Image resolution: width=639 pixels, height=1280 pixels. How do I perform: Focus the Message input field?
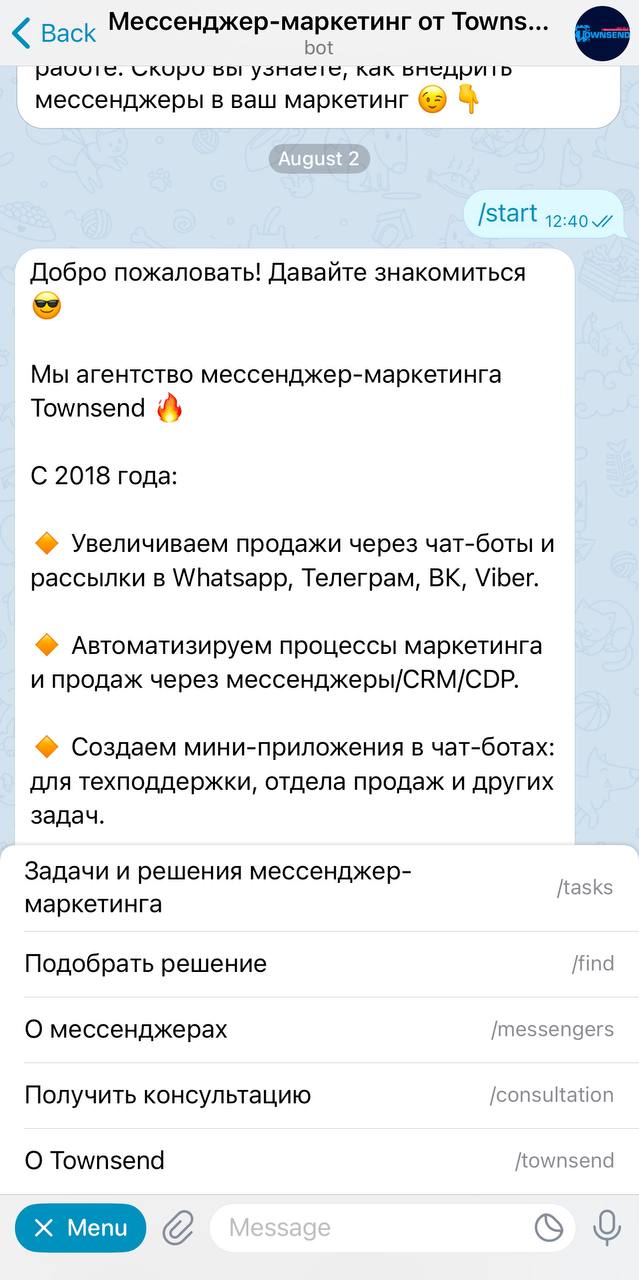tap(370, 1228)
